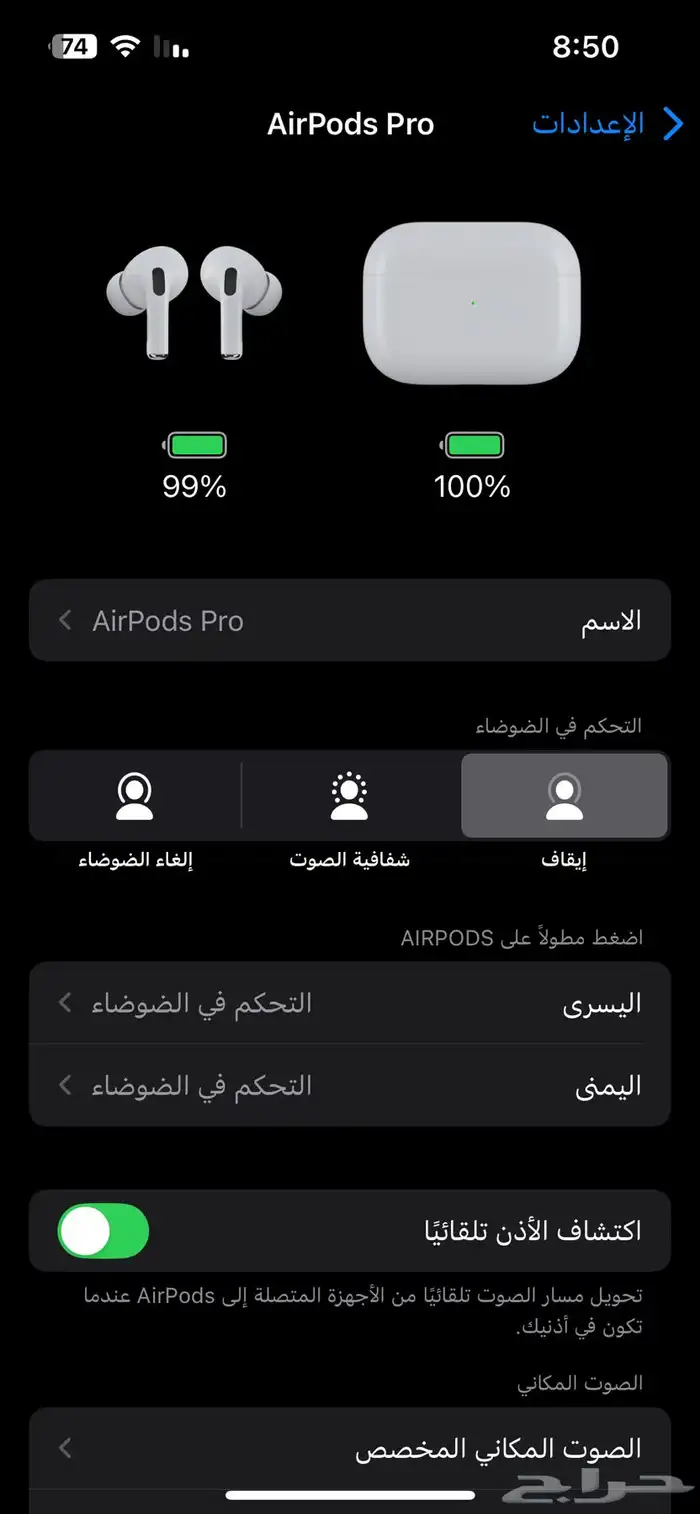Open اليسرى left AirPod press setting
Viewport: 700px width, 1514px height.
[350, 1003]
